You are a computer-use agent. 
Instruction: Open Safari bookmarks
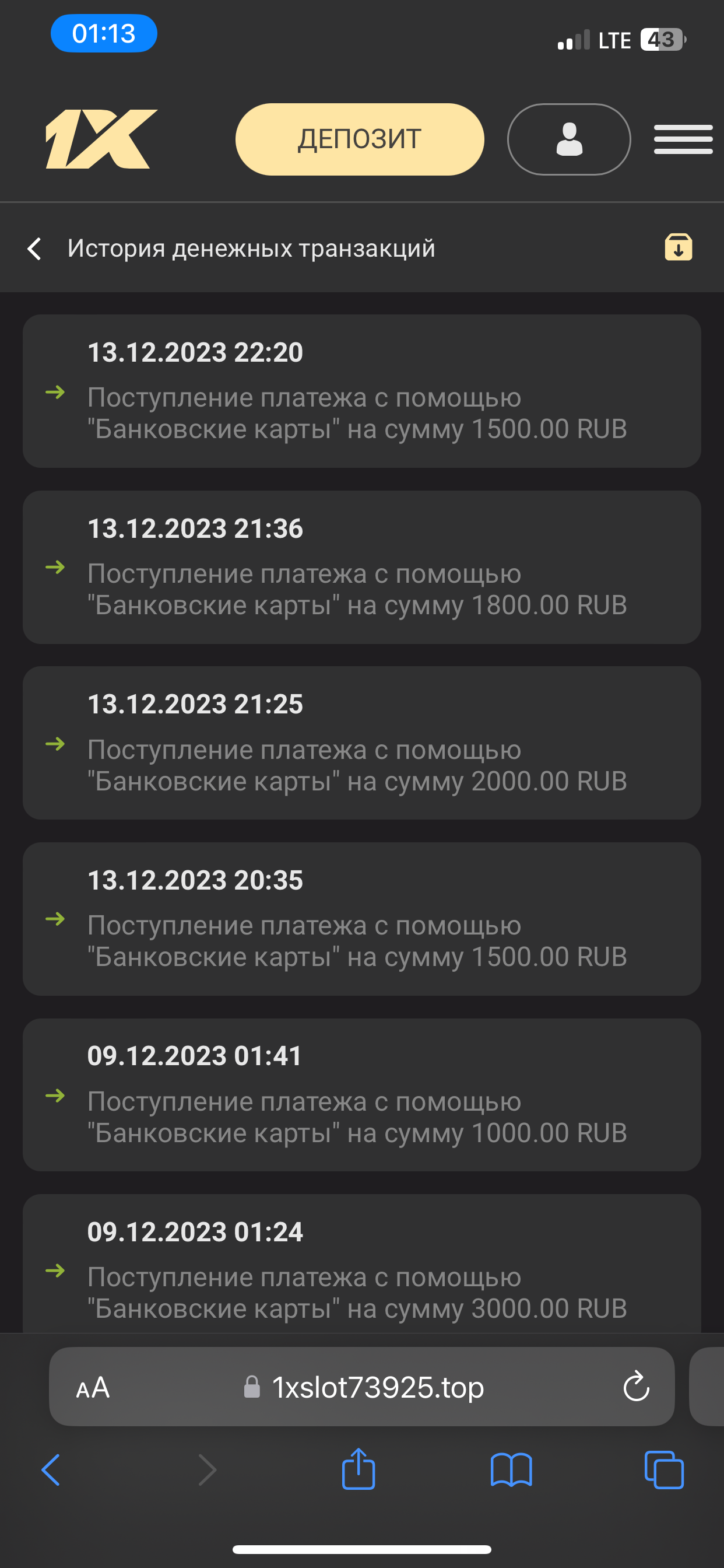[511, 1470]
